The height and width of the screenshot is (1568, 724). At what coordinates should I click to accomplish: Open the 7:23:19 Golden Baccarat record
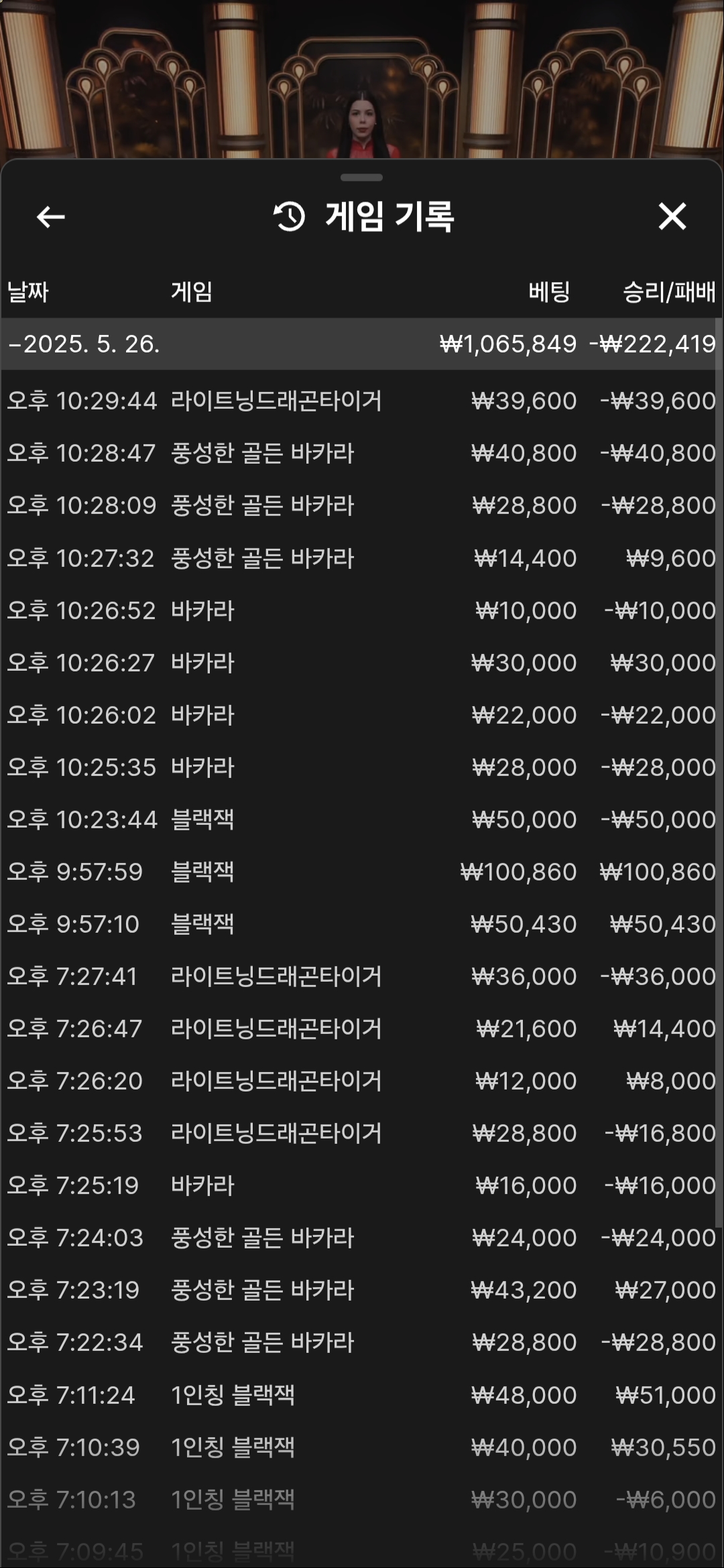[x=362, y=1289]
